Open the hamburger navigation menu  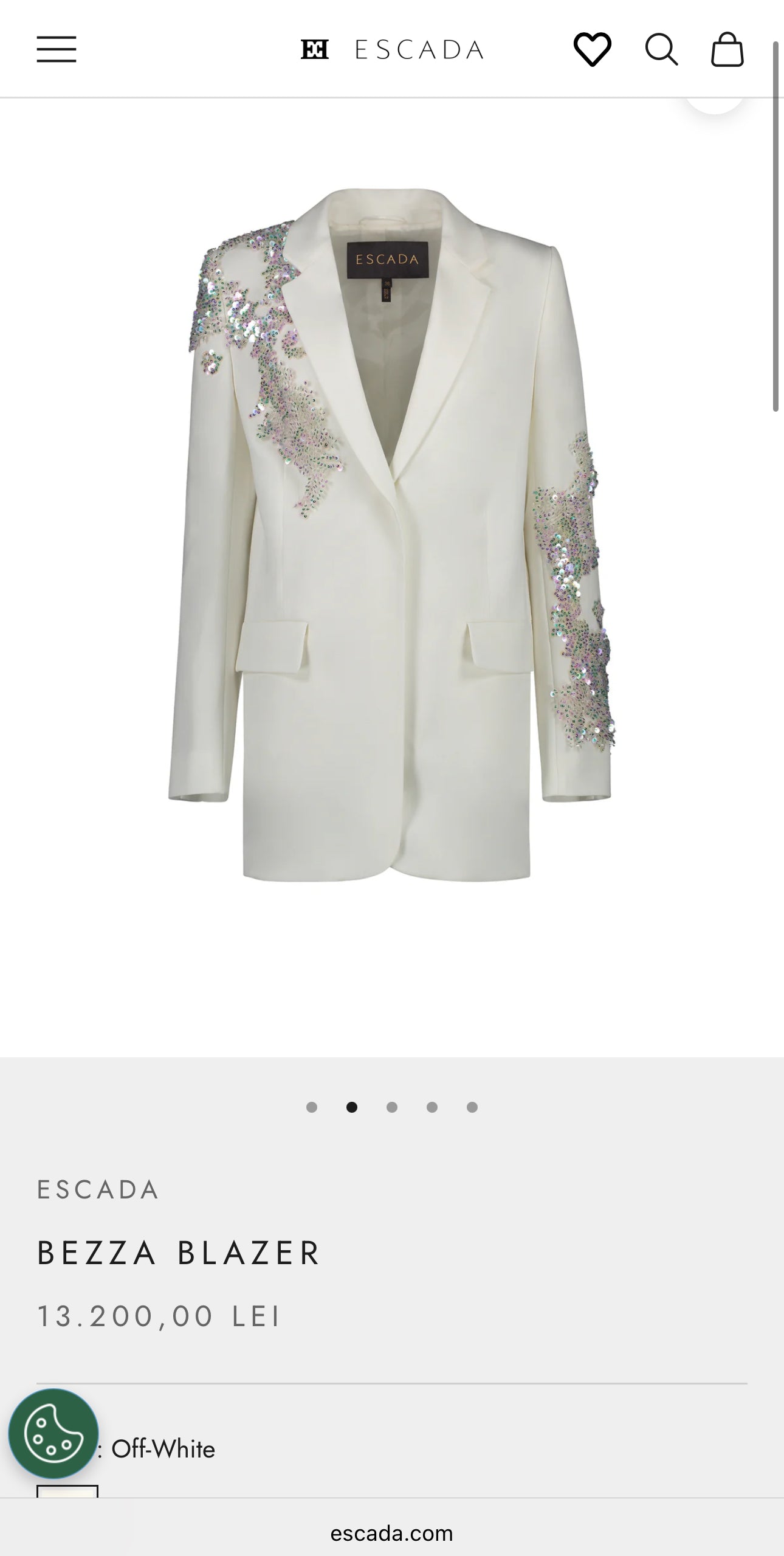(x=57, y=49)
